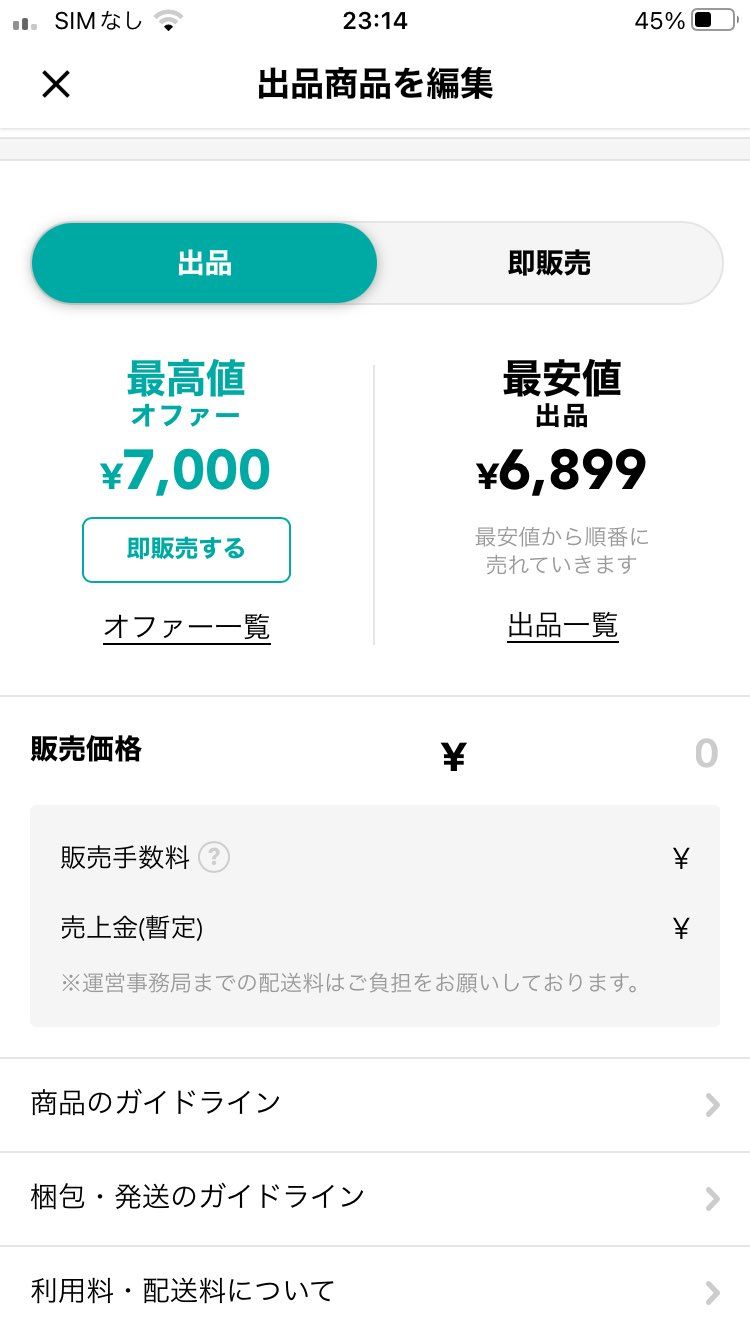Select the 出品 tab
Screen dimensions: 750x1334
click(x=204, y=263)
